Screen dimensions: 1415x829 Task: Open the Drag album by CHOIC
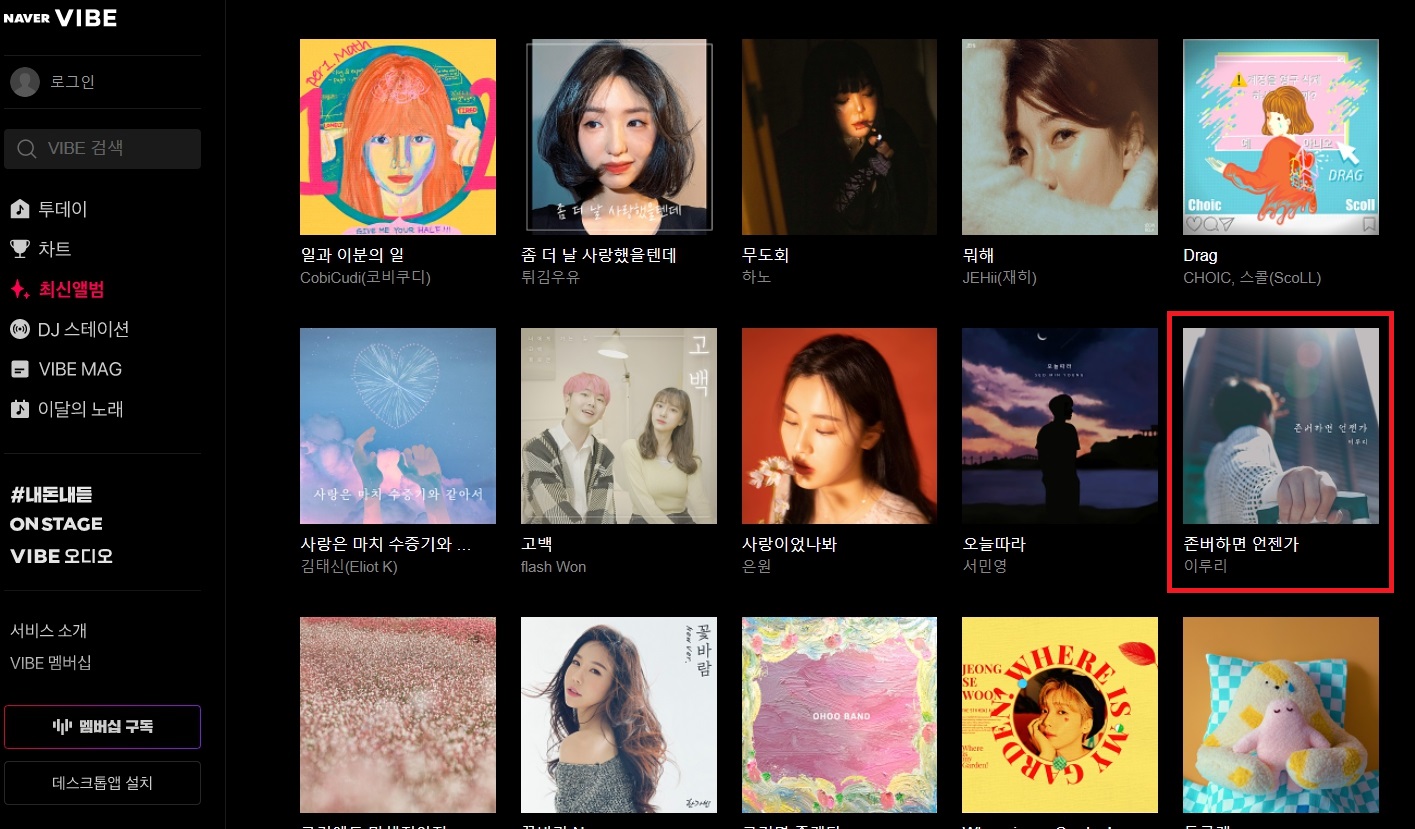(1280, 137)
